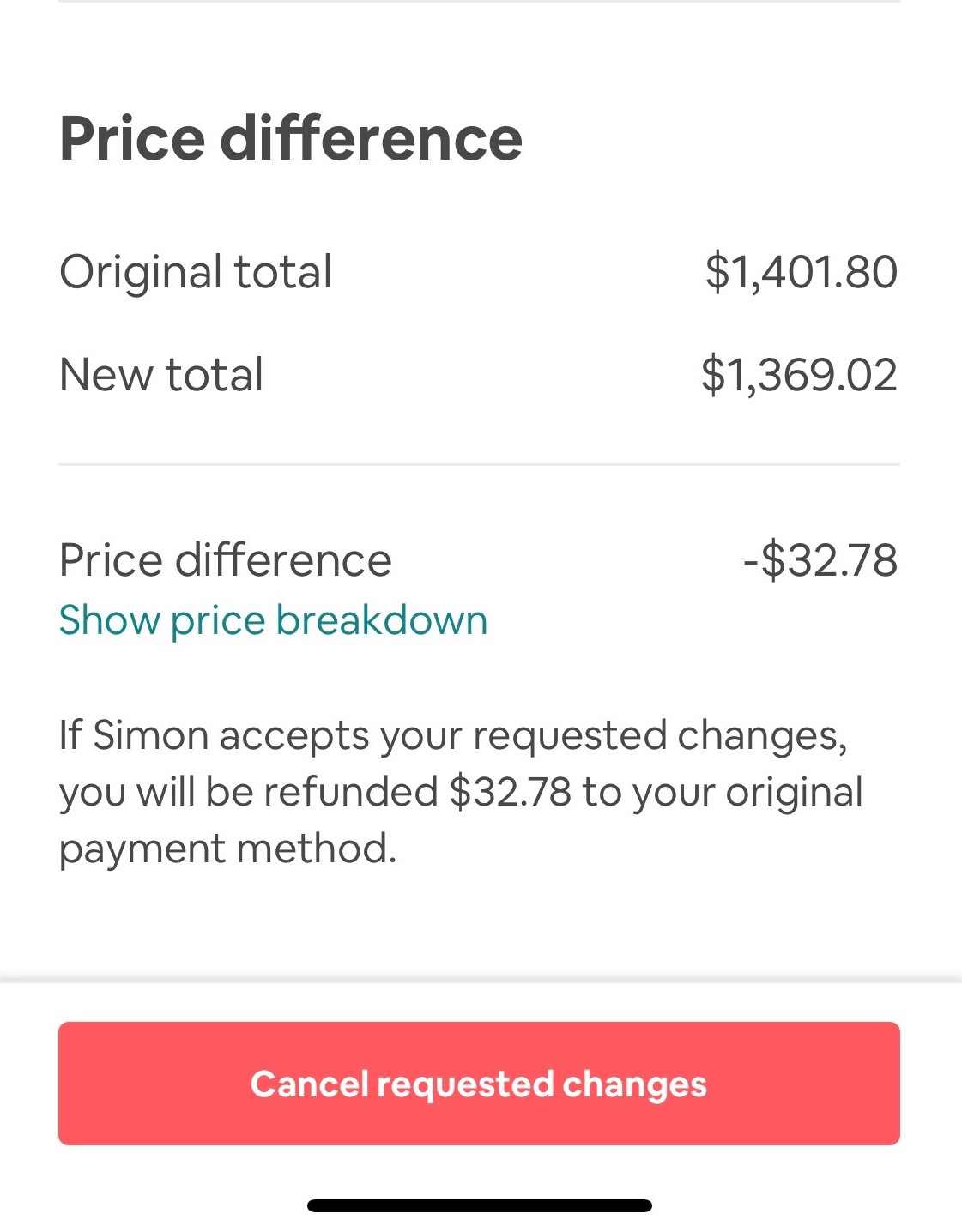The width and height of the screenshot is (962, 1232).
Task: Click the Original total label
Action: point(196,271)
